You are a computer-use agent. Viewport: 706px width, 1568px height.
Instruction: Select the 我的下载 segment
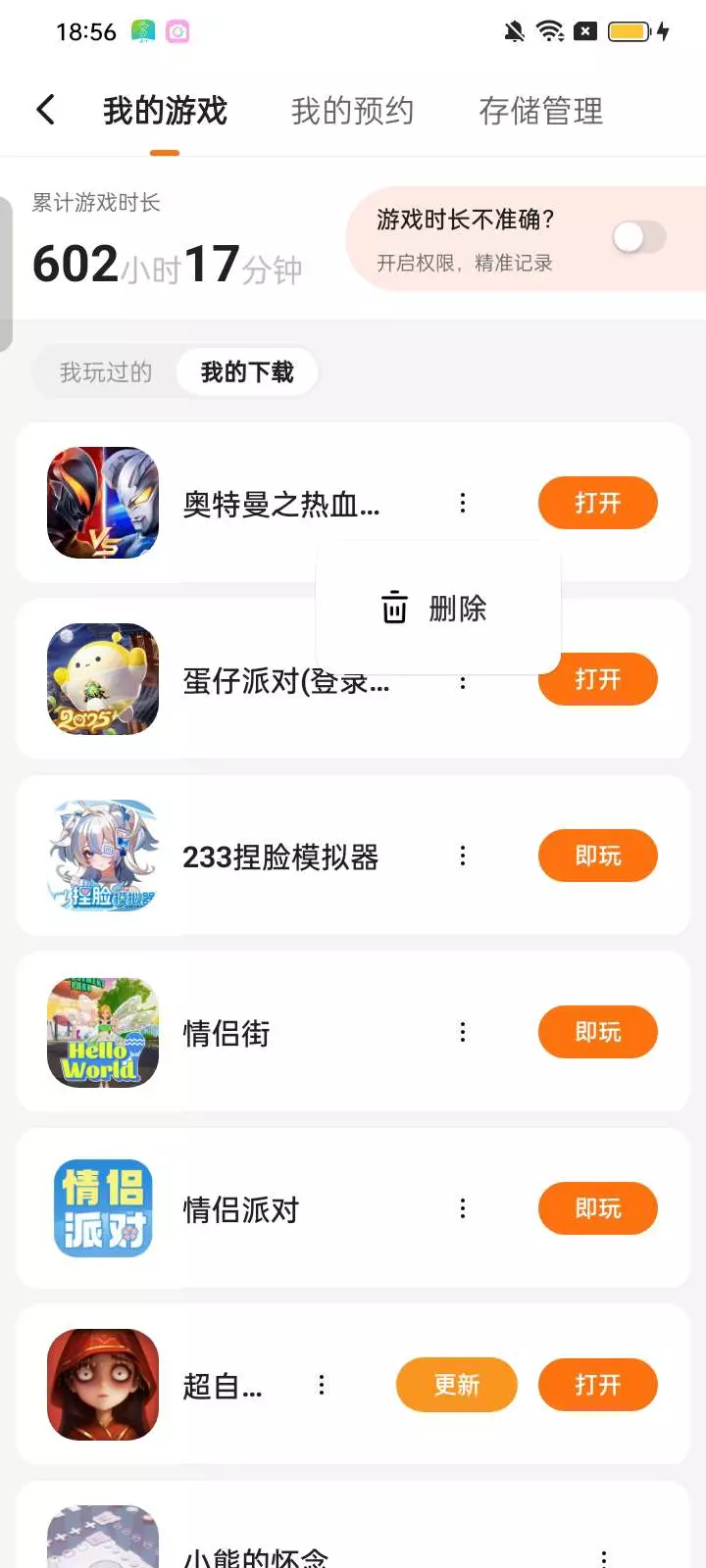coord(247,372)
